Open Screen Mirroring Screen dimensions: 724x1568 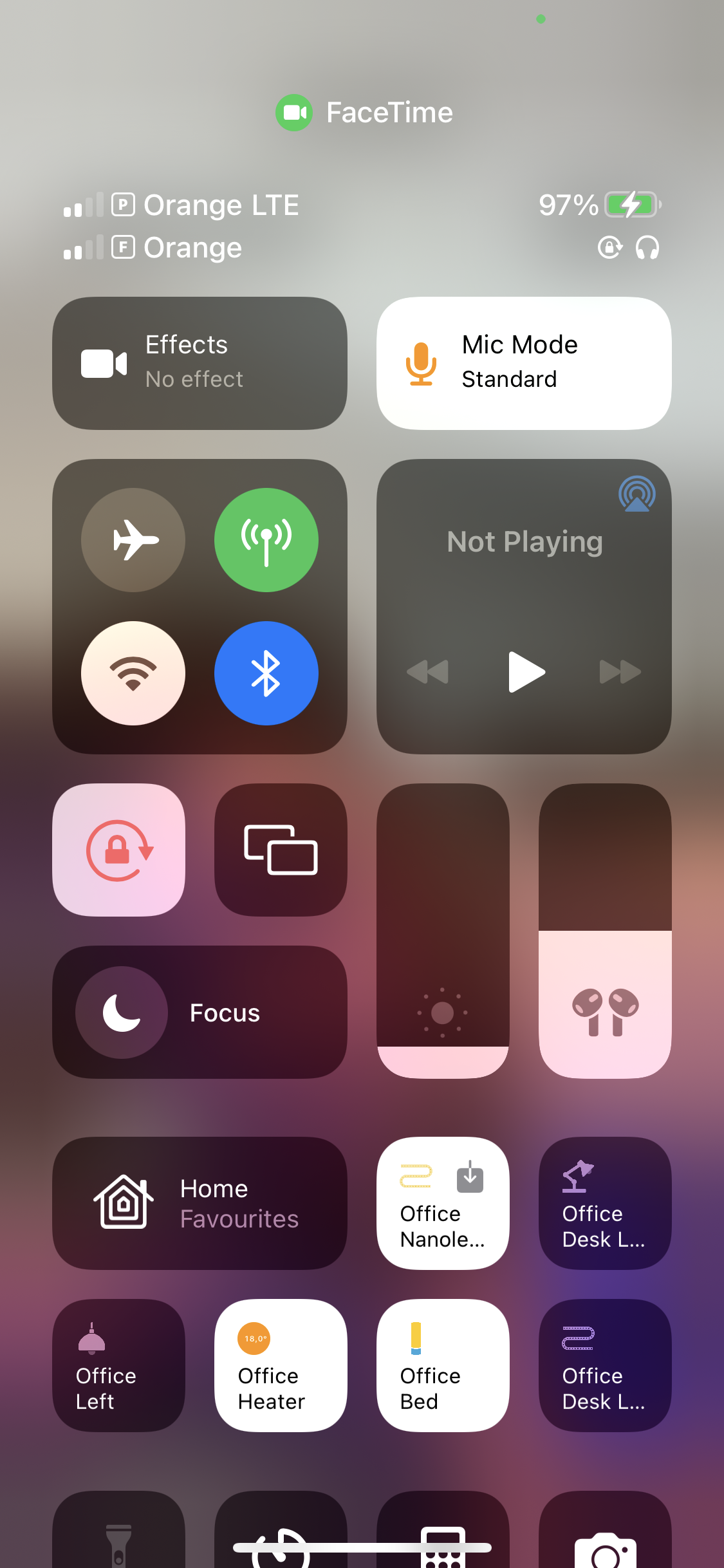tap(281, 850)
